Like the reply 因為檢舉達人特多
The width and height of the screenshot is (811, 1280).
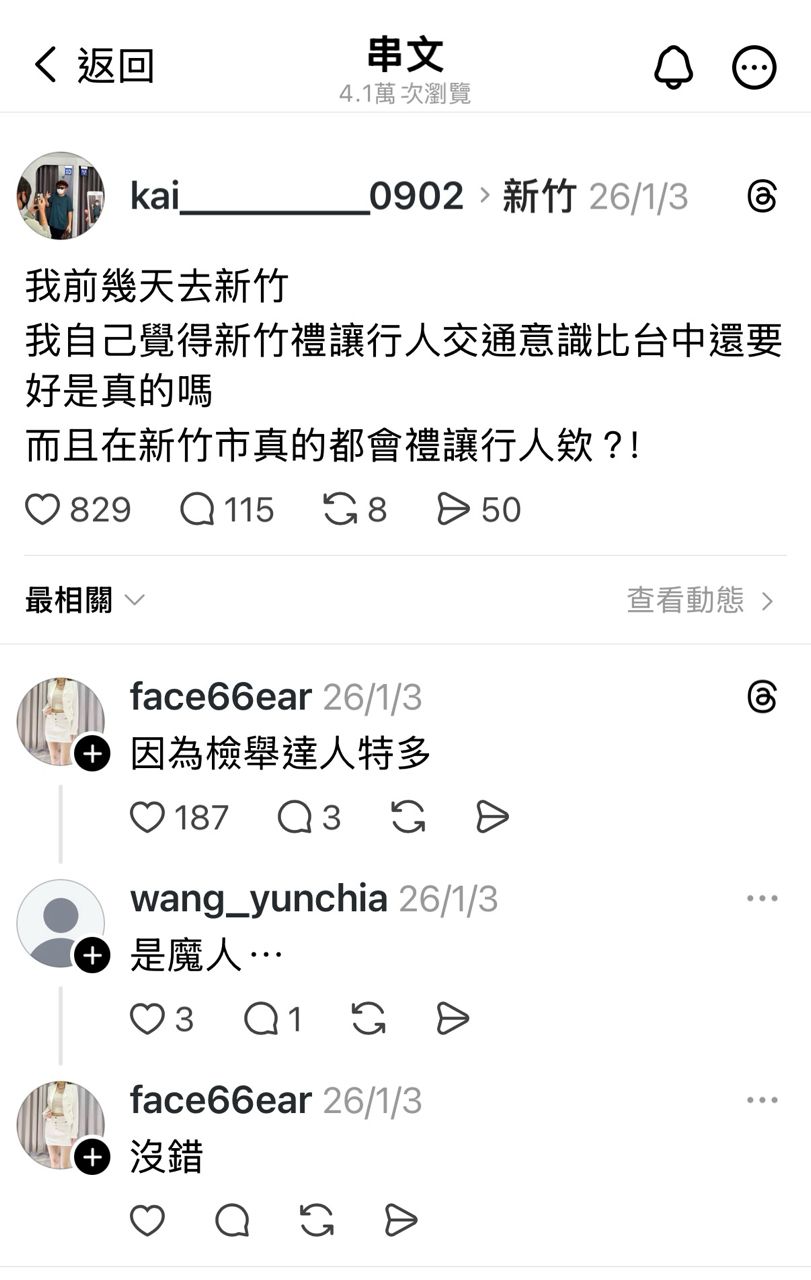click(x=148, y=818)
